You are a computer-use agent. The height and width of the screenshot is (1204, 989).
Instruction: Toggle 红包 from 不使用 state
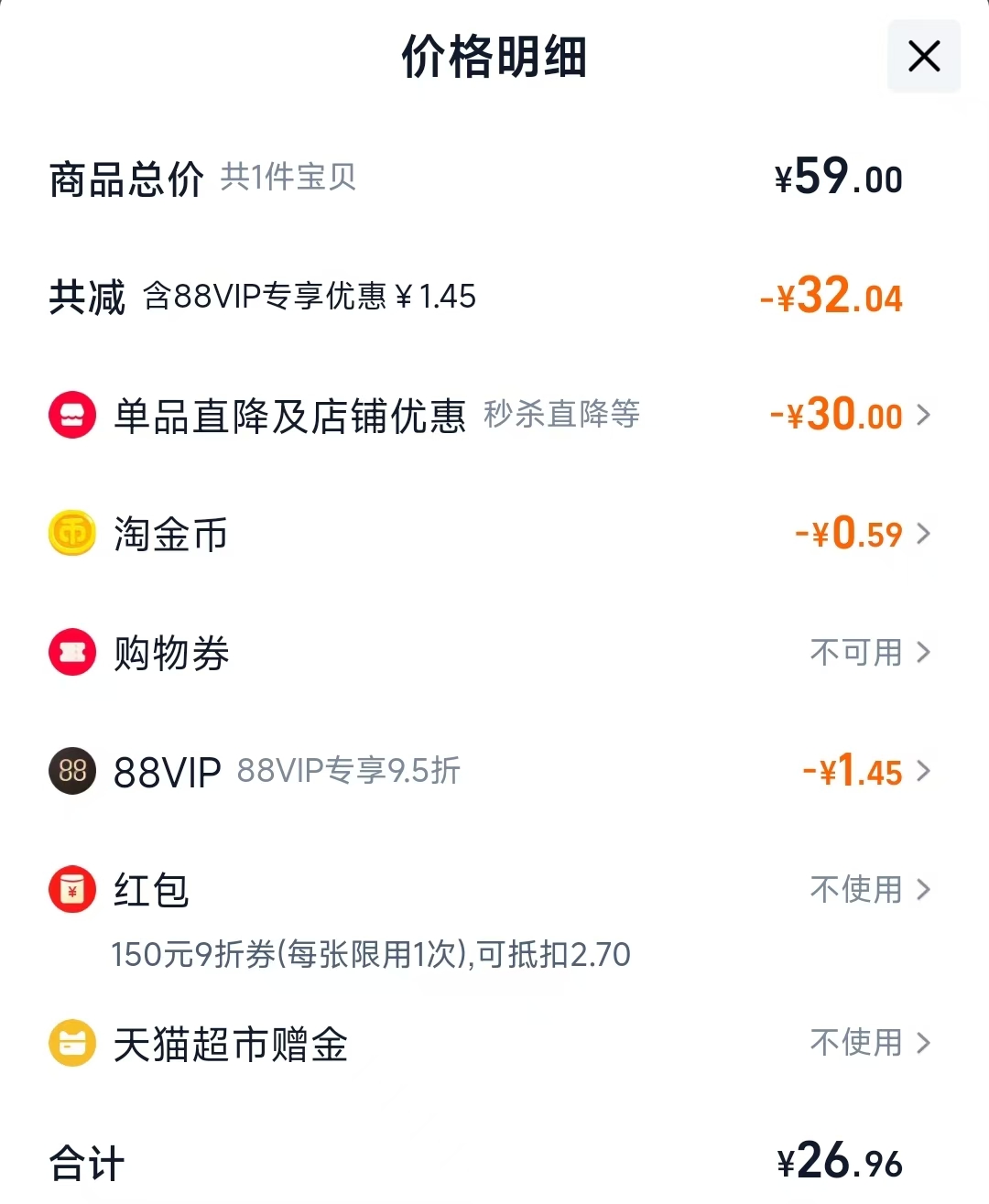[x=855, y=889]
